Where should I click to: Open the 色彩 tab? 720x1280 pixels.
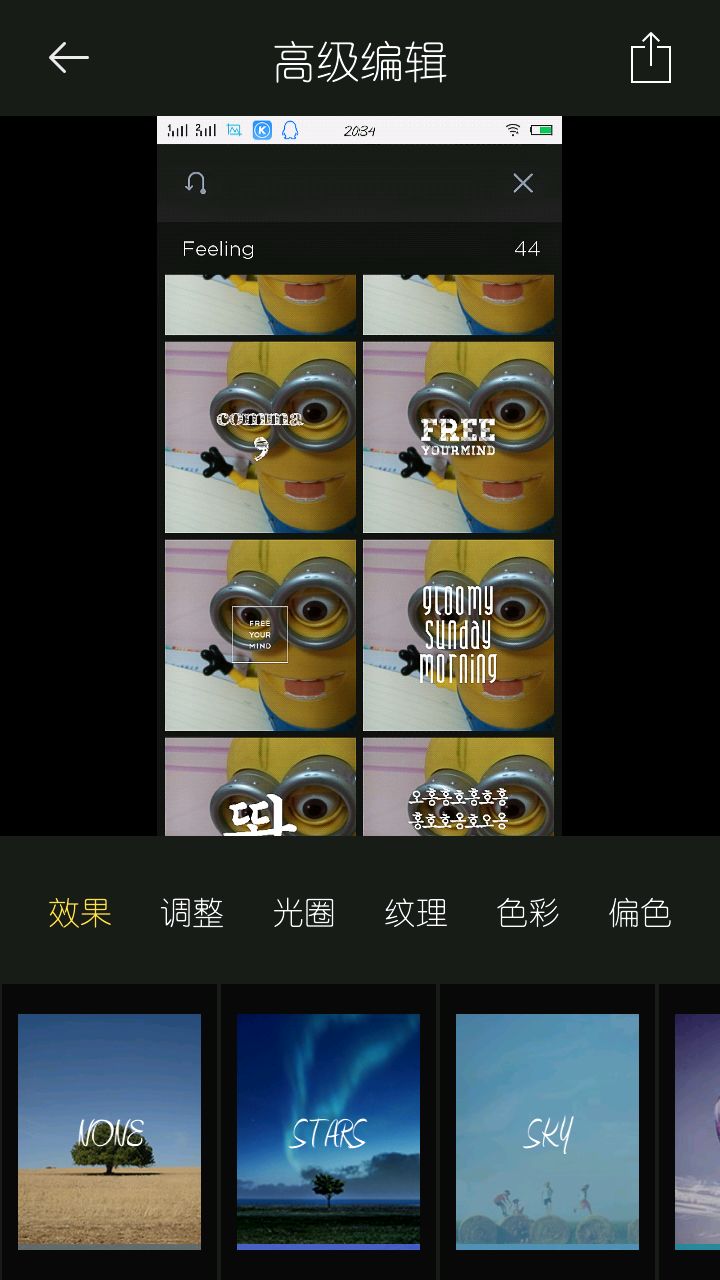528,913
